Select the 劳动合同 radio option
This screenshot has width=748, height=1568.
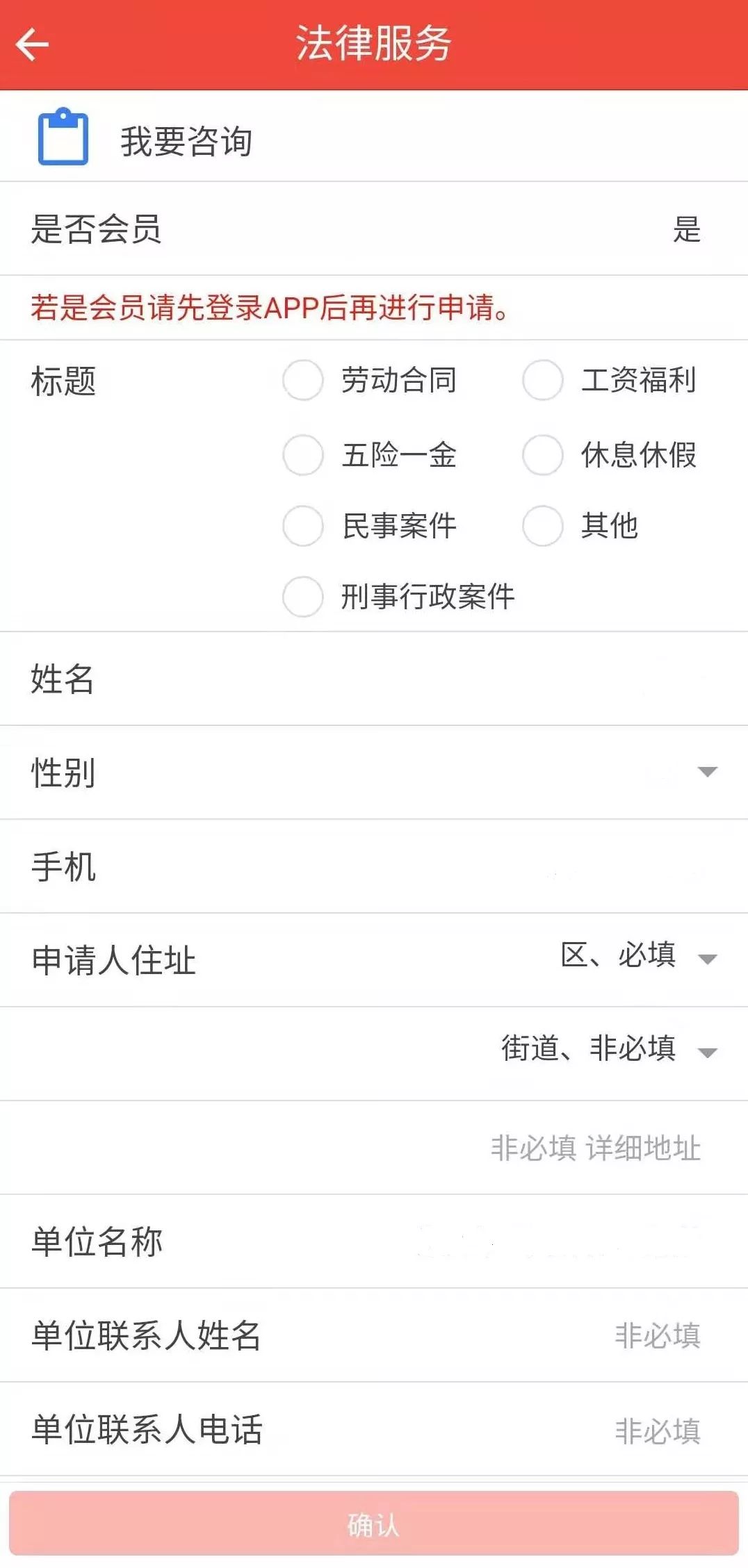point(303,380)
